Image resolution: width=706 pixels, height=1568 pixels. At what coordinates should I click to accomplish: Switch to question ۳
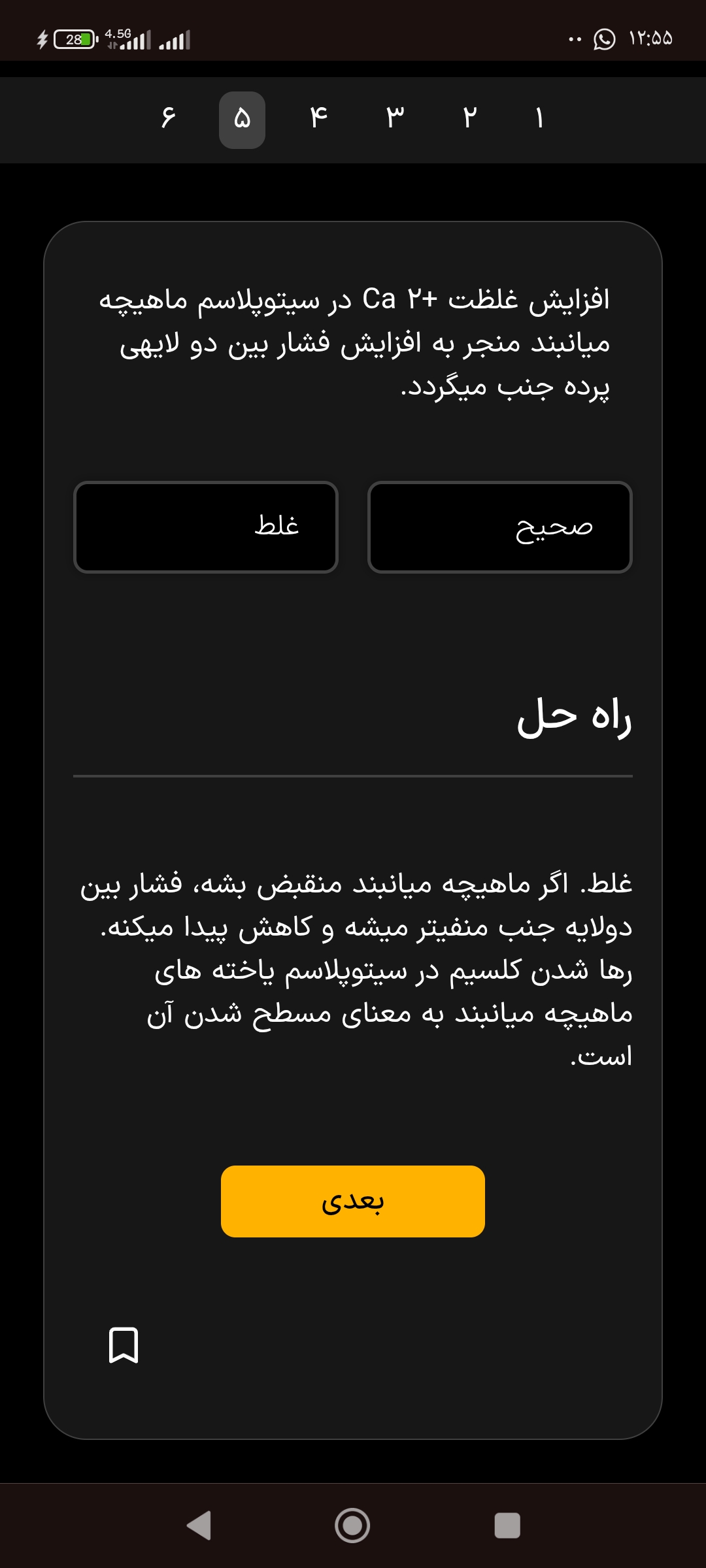[395, 119]
